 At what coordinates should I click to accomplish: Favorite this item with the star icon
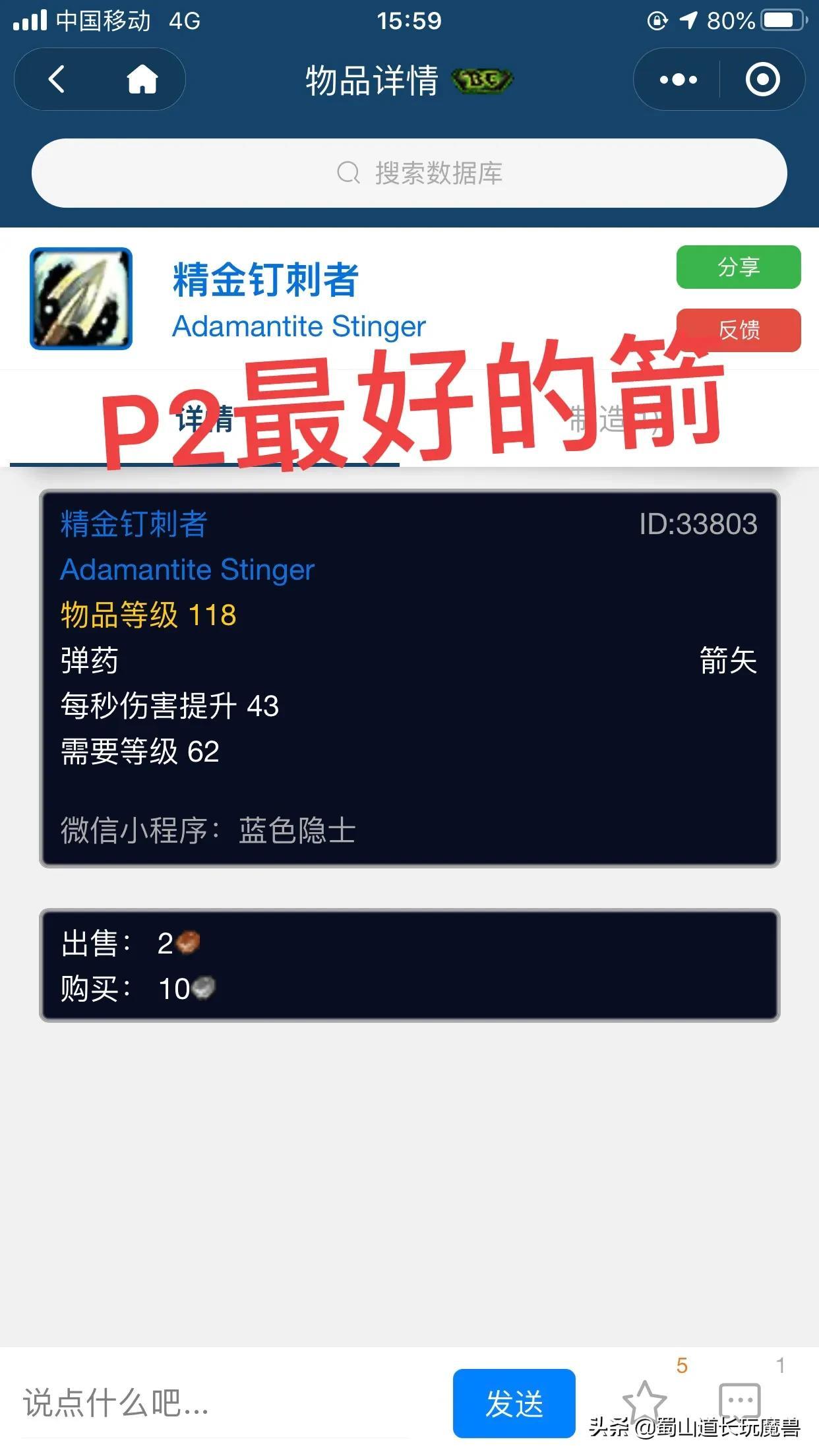click(644, 1399)
